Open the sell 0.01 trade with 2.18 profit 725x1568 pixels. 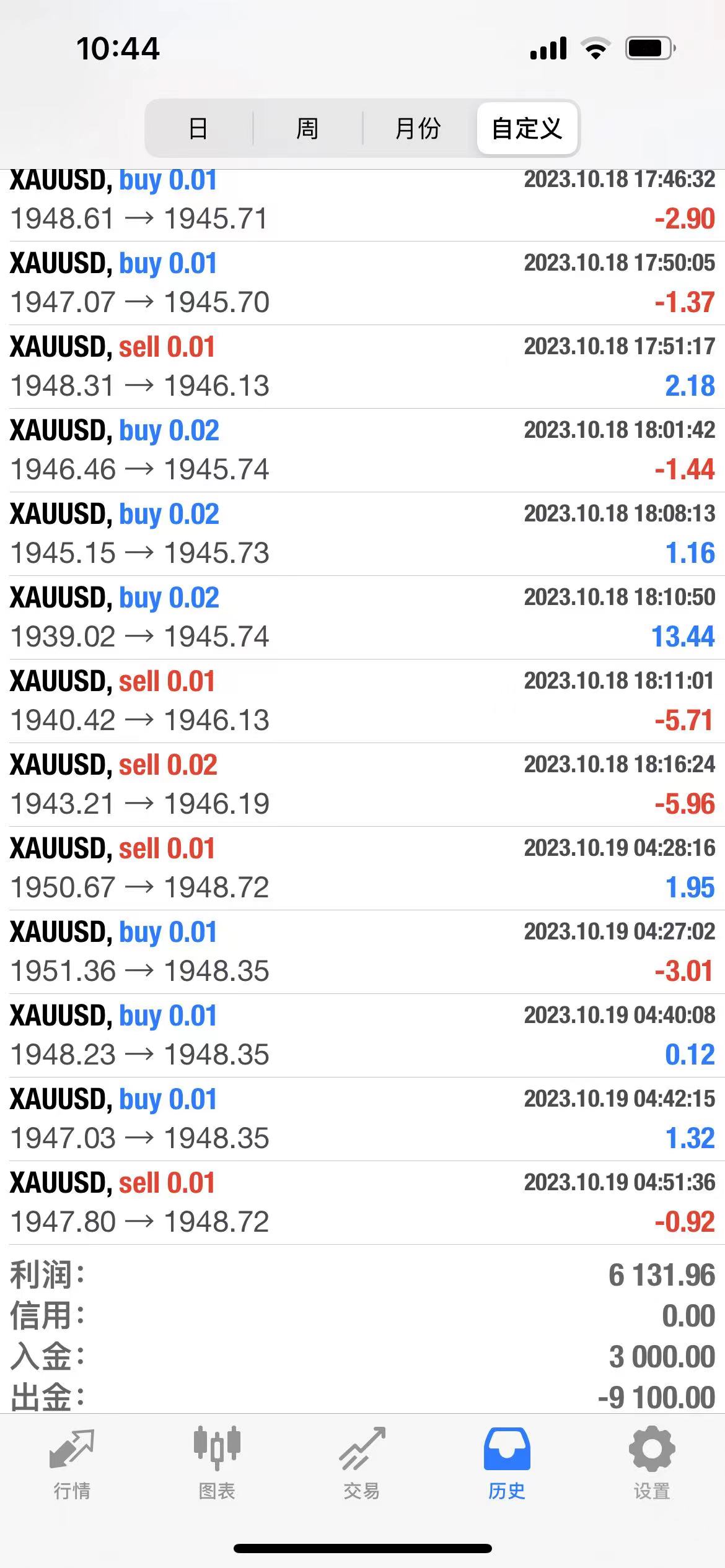(x=362, y=367)
